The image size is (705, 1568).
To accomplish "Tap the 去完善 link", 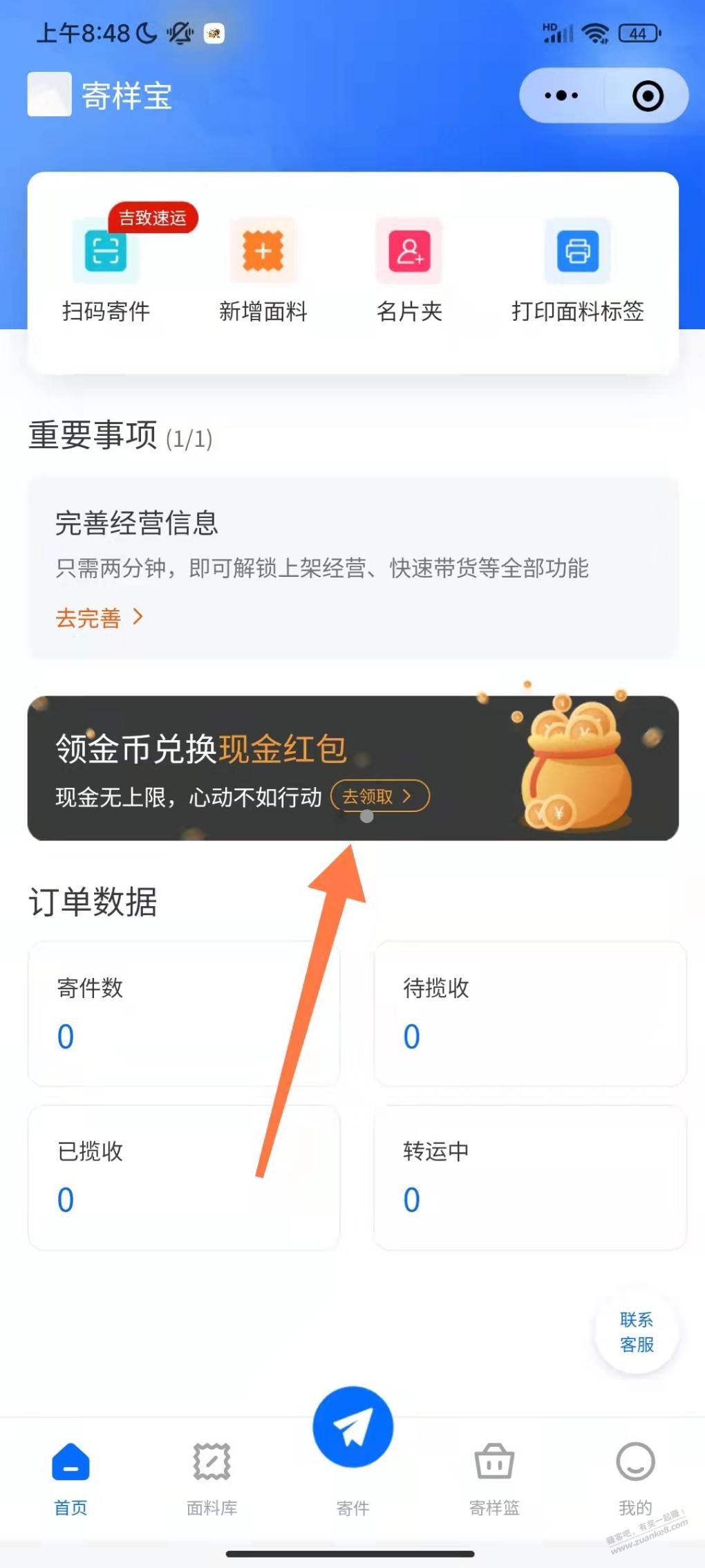I will coord(100,618).
